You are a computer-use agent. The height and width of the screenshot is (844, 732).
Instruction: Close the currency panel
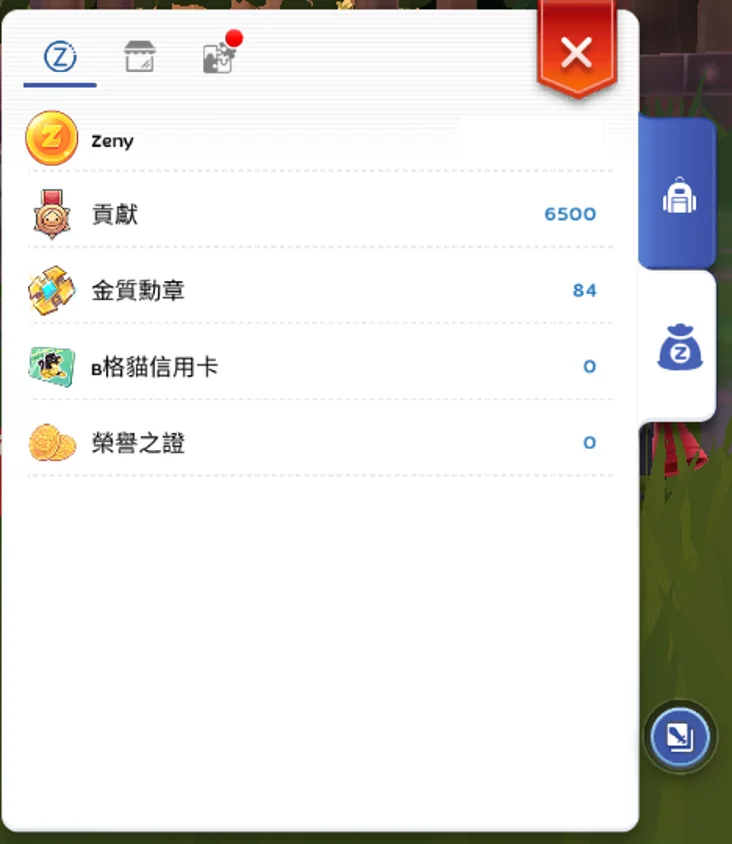[576, 52]
